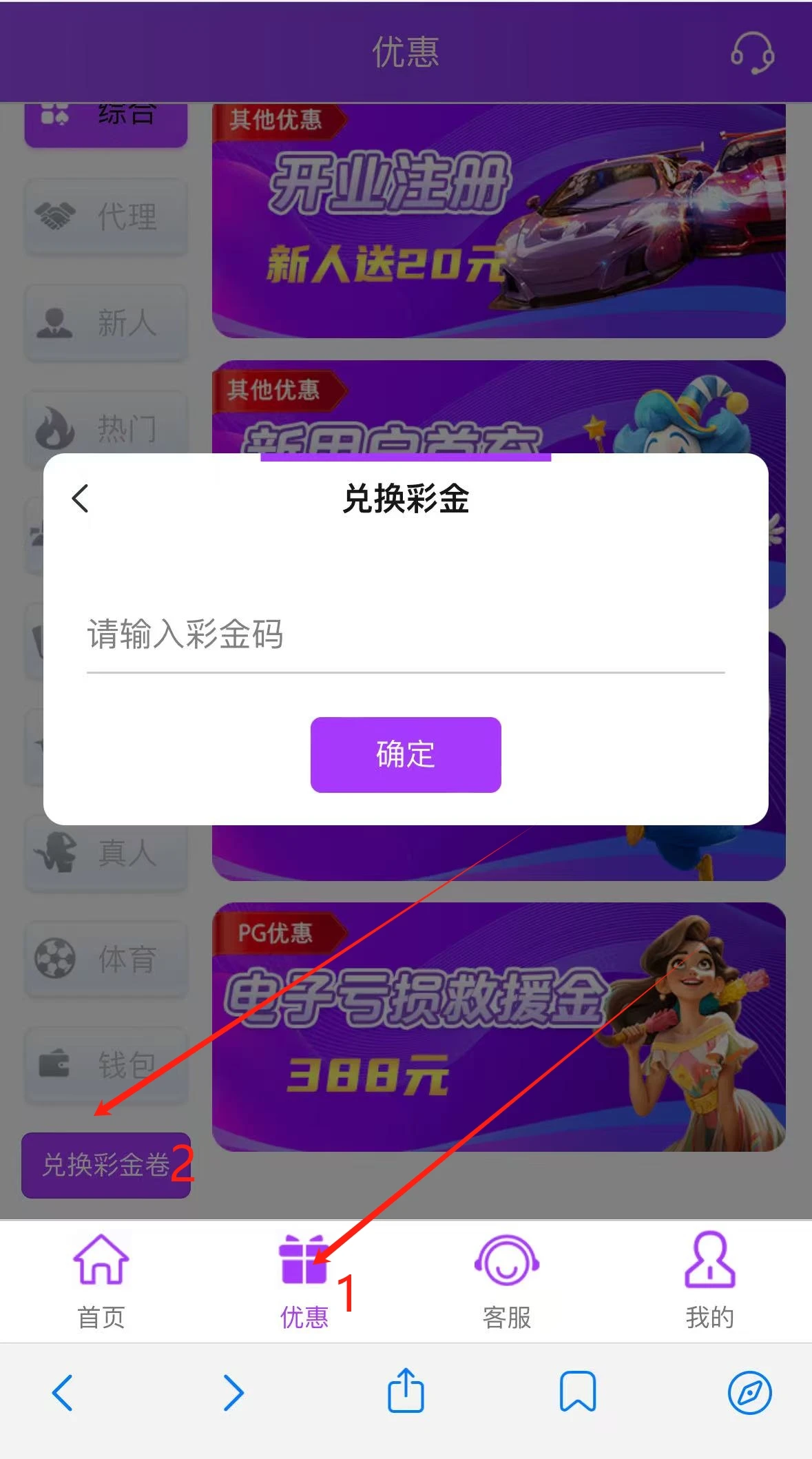Share this page from browser toolbar
Screen dimensions: 812x1459
[406, 1391]
